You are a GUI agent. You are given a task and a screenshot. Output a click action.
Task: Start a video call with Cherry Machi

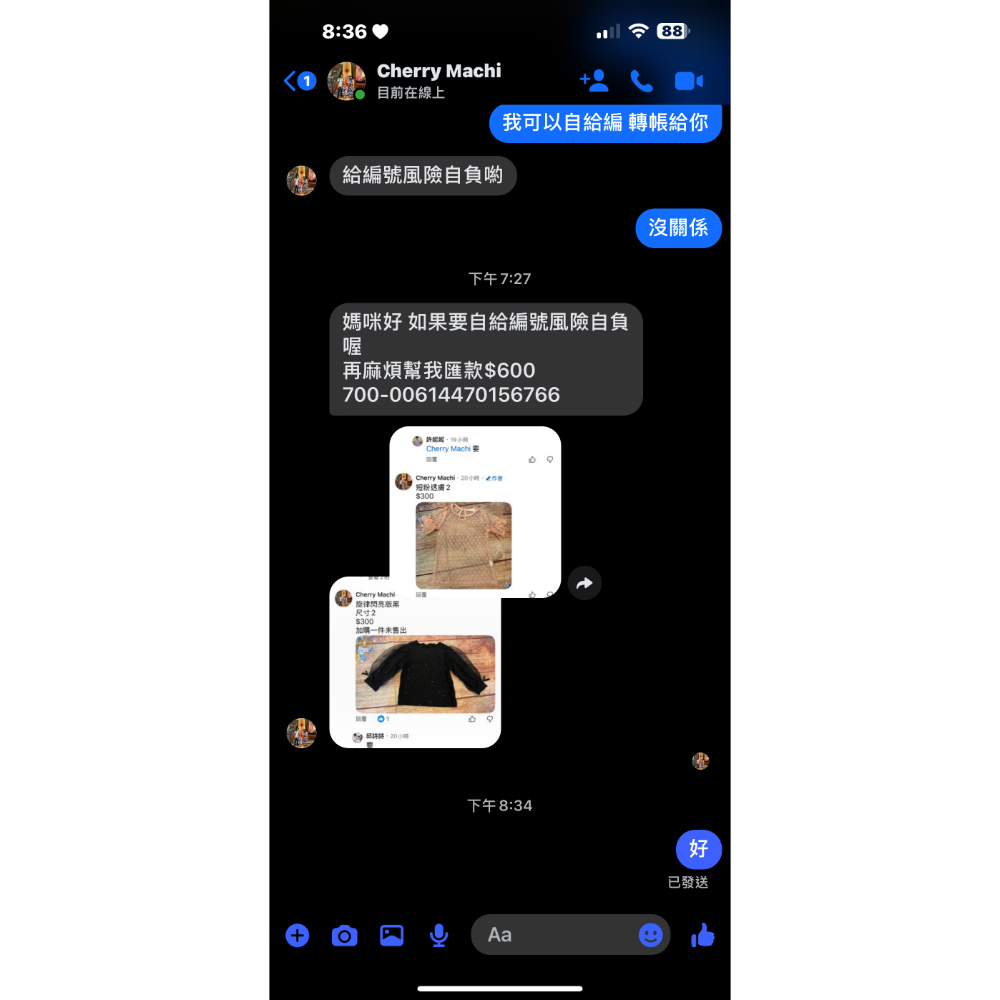click(688, 81)
